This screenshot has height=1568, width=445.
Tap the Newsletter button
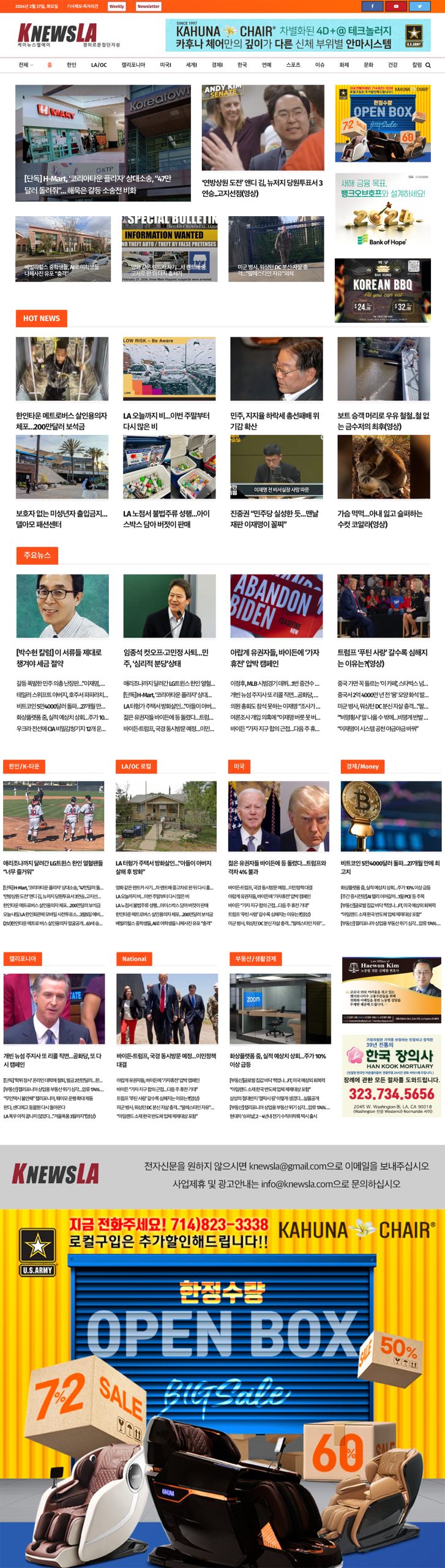(x=148, y=6)
